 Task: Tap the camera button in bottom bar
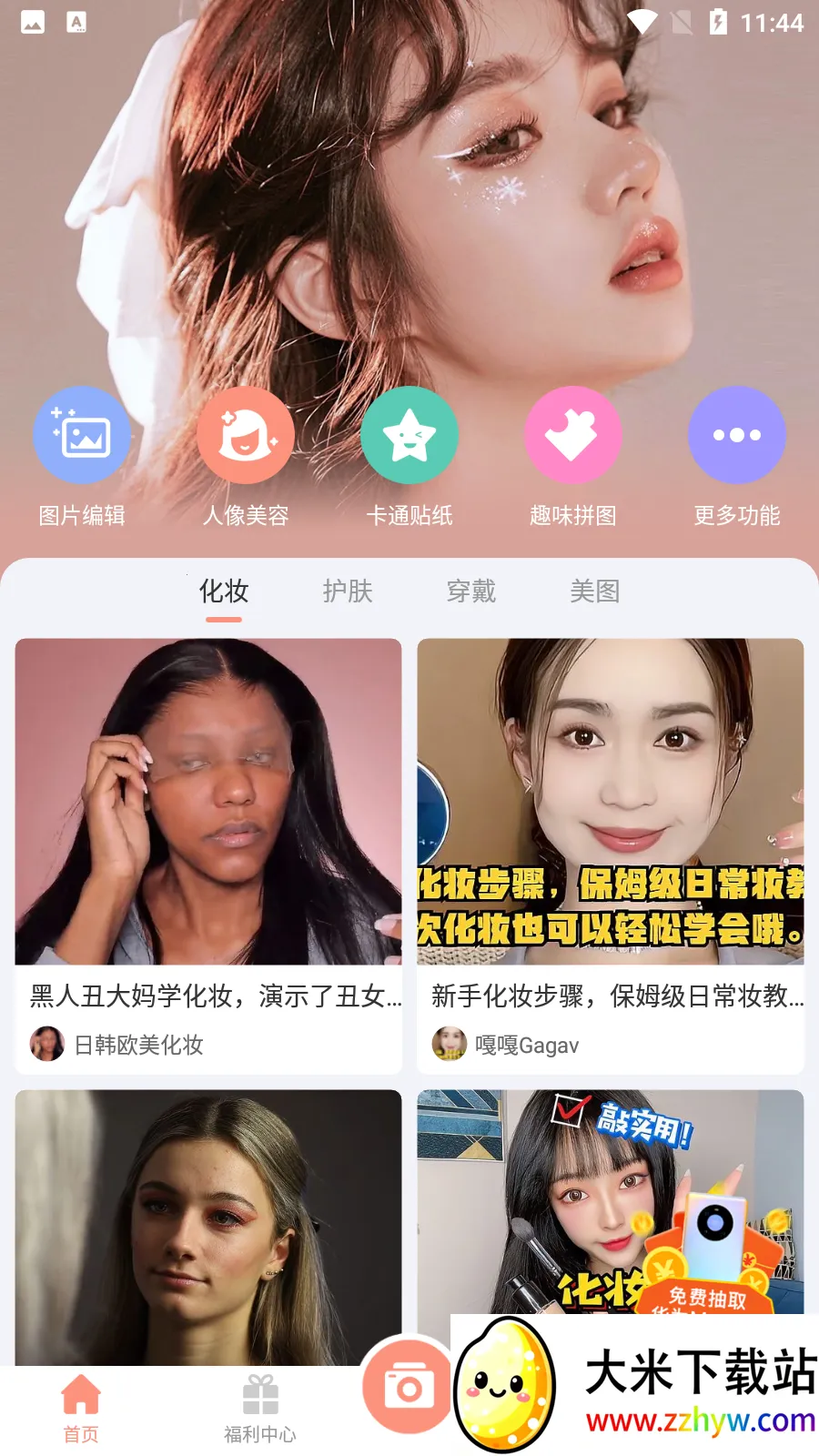409,1387
